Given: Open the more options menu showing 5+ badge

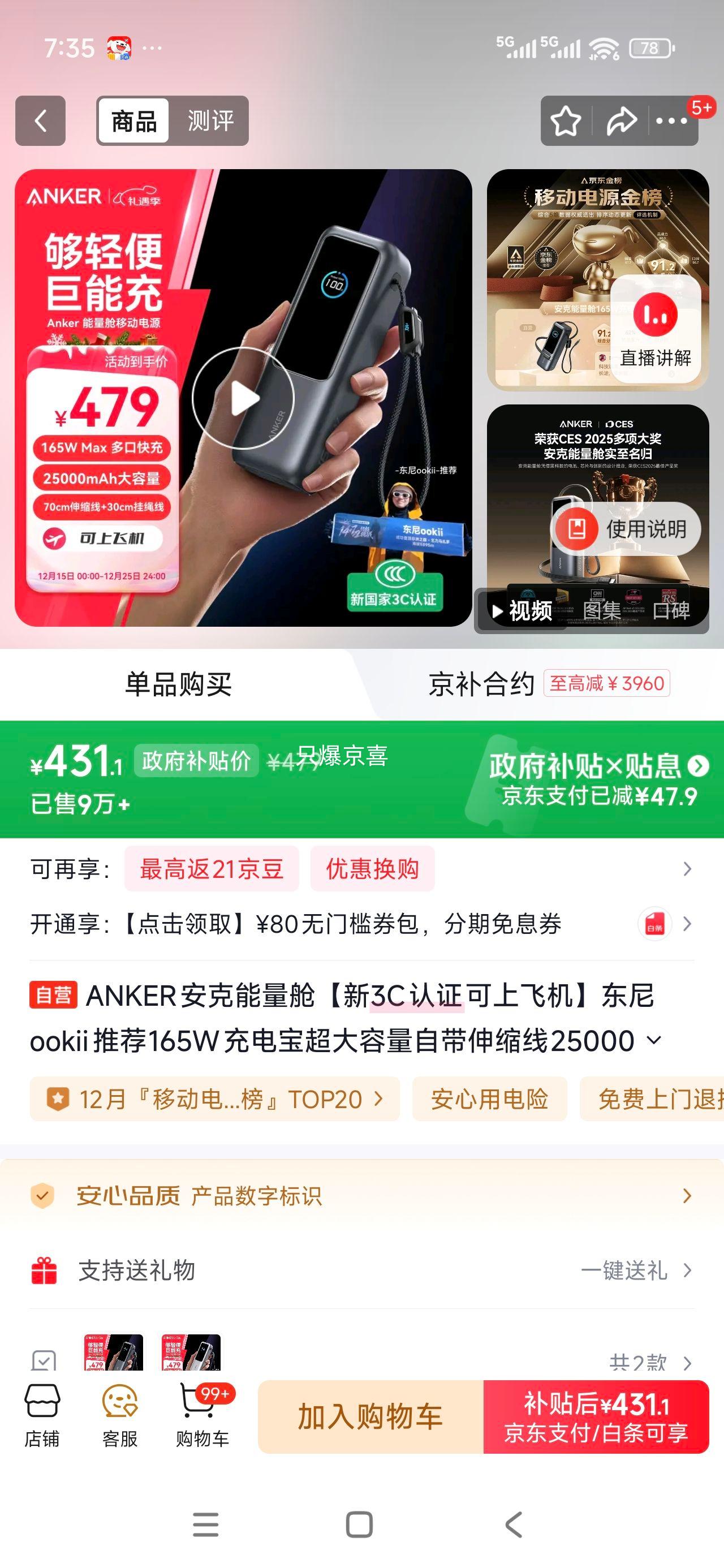Looking at the screenshot, I should pos(672,121).
